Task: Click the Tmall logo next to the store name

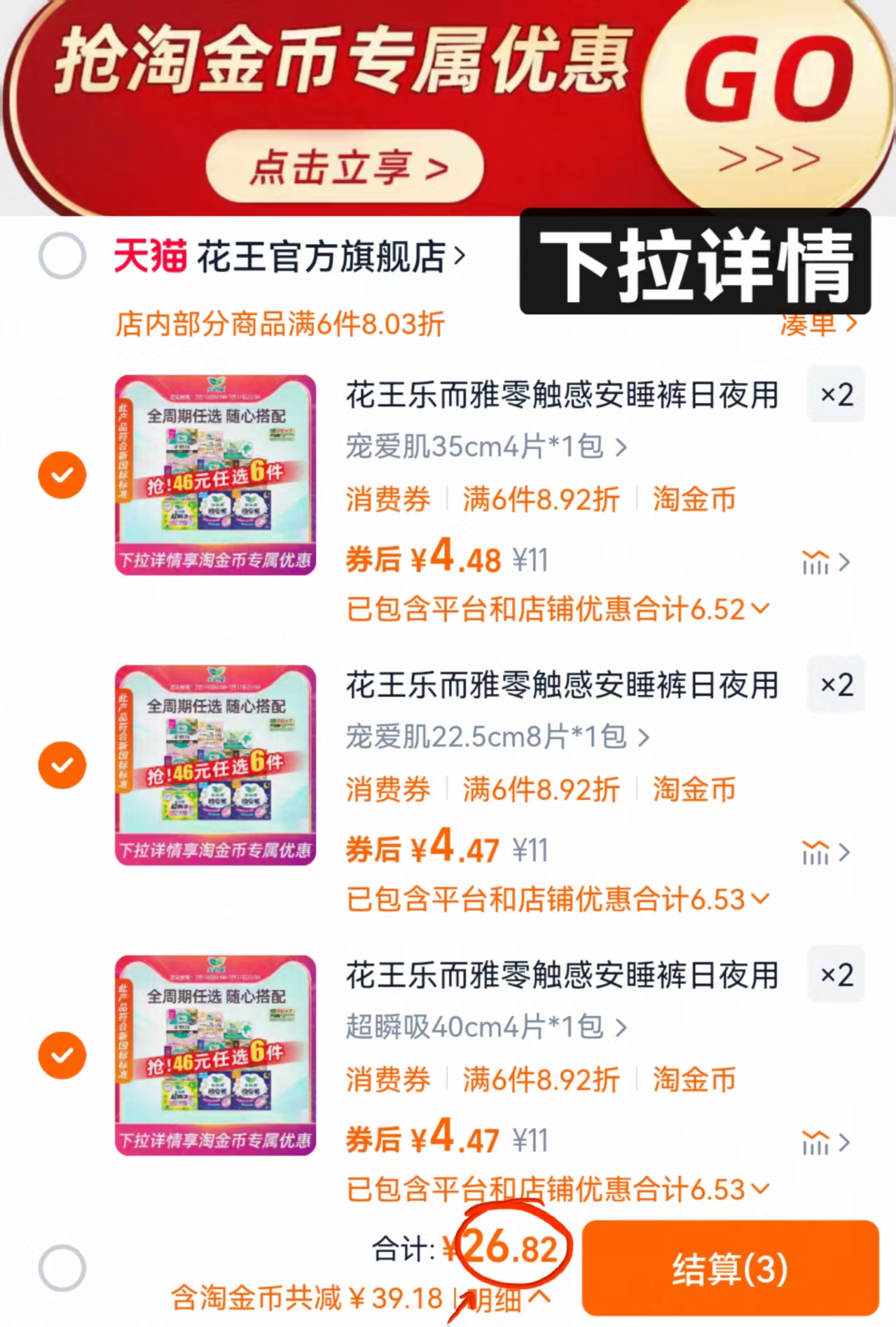Action: click(149, 256)
